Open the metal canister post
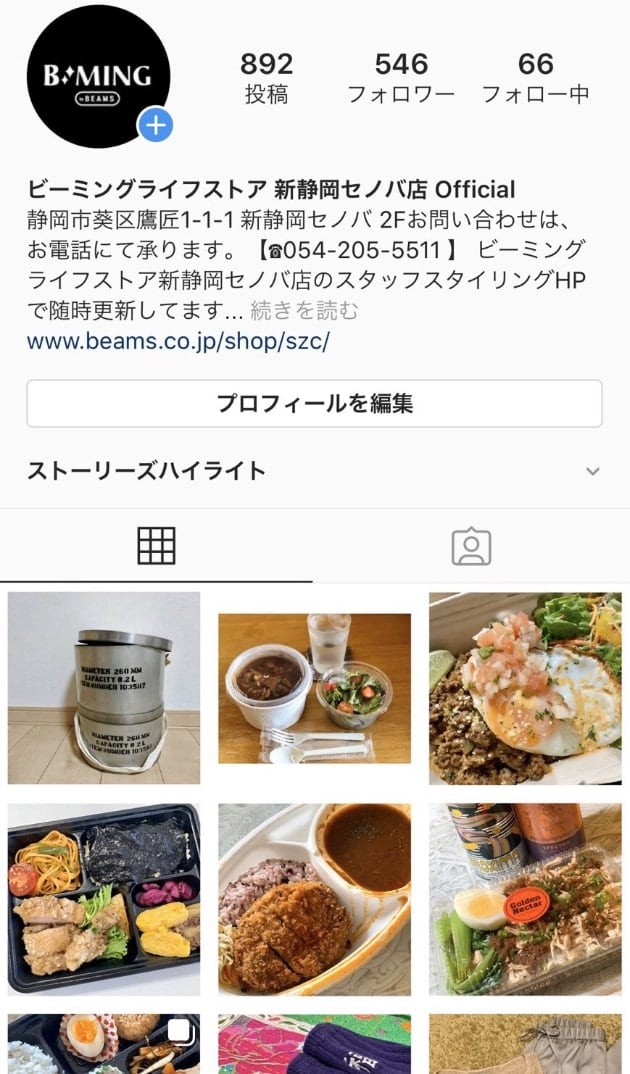630x1074 pixels. pyautogui.click(x=104, y=688)
